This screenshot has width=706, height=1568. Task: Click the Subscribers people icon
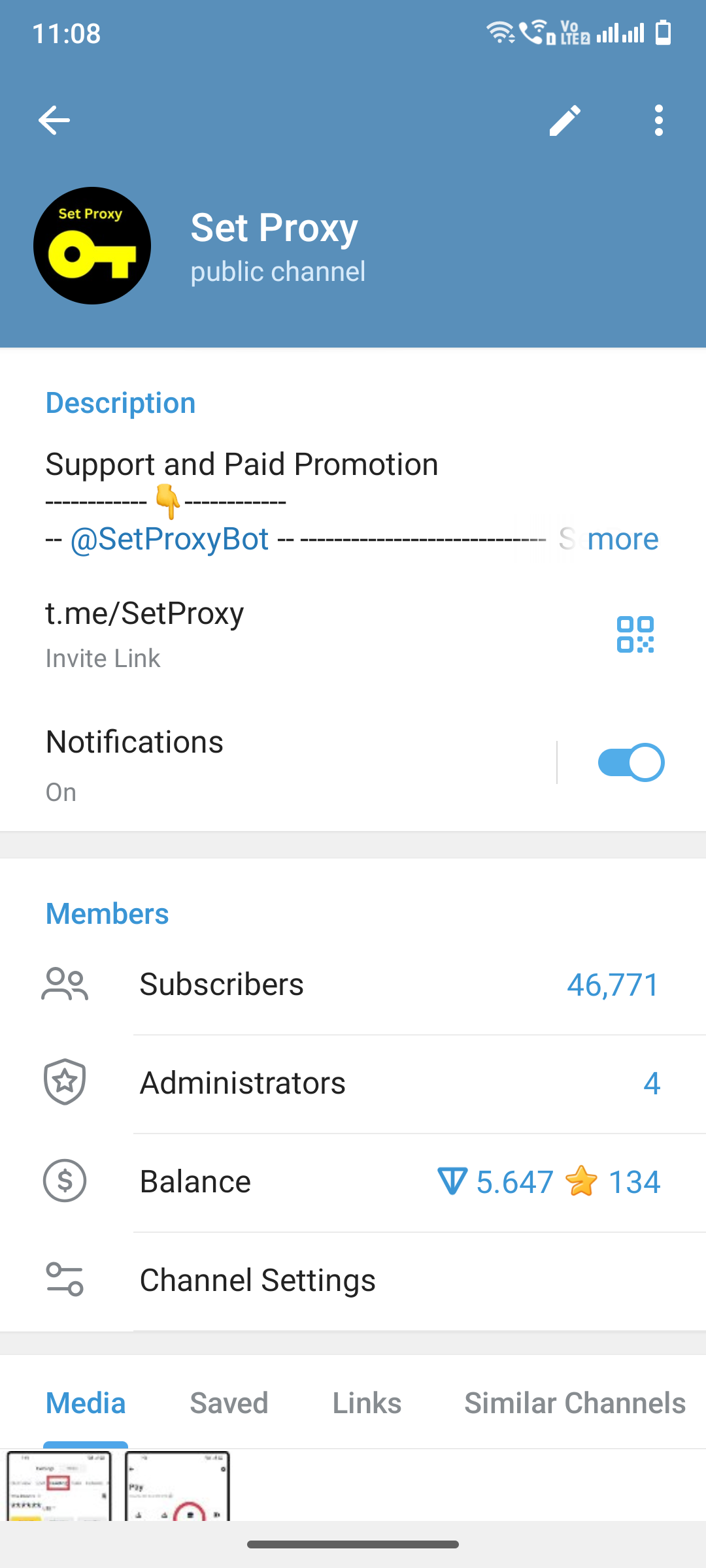coord(64,983)
